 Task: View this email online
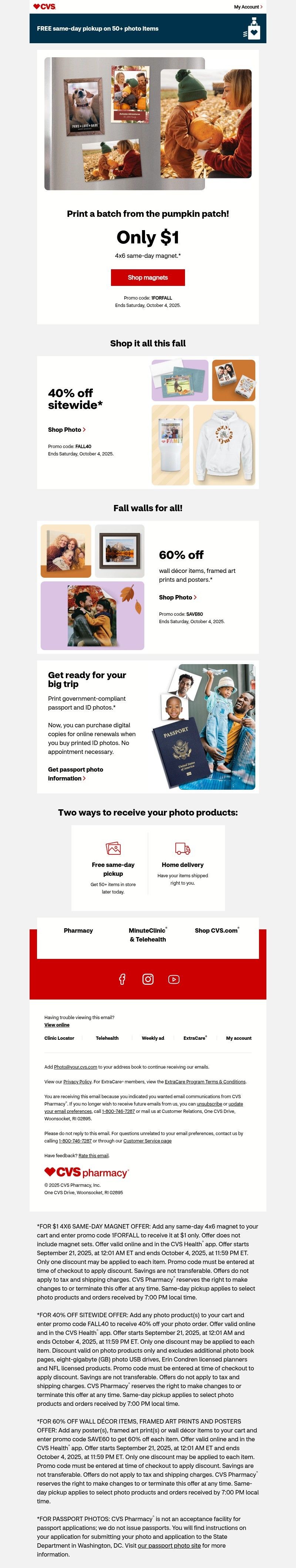57,1024
